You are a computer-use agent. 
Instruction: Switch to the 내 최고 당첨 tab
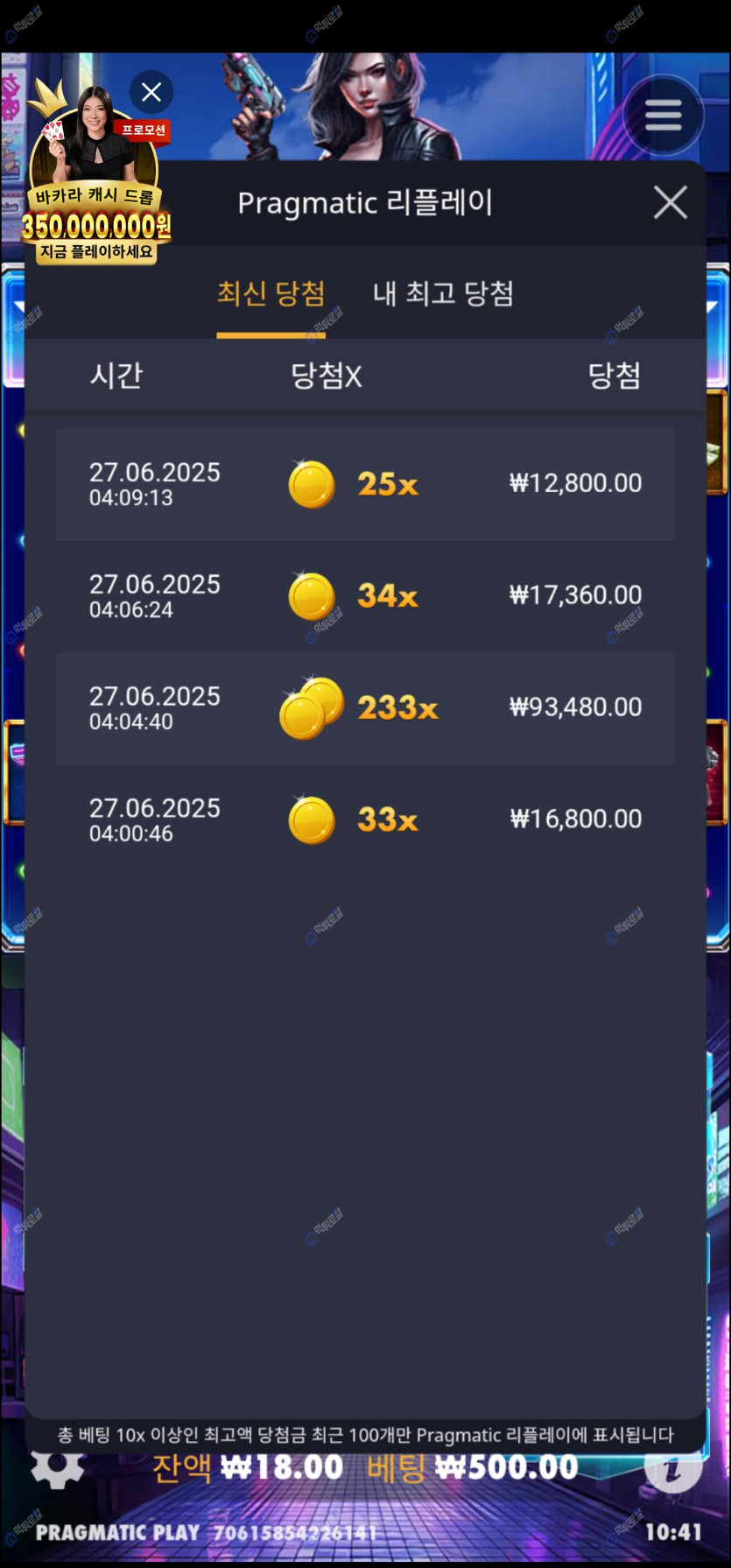[443, 294]
